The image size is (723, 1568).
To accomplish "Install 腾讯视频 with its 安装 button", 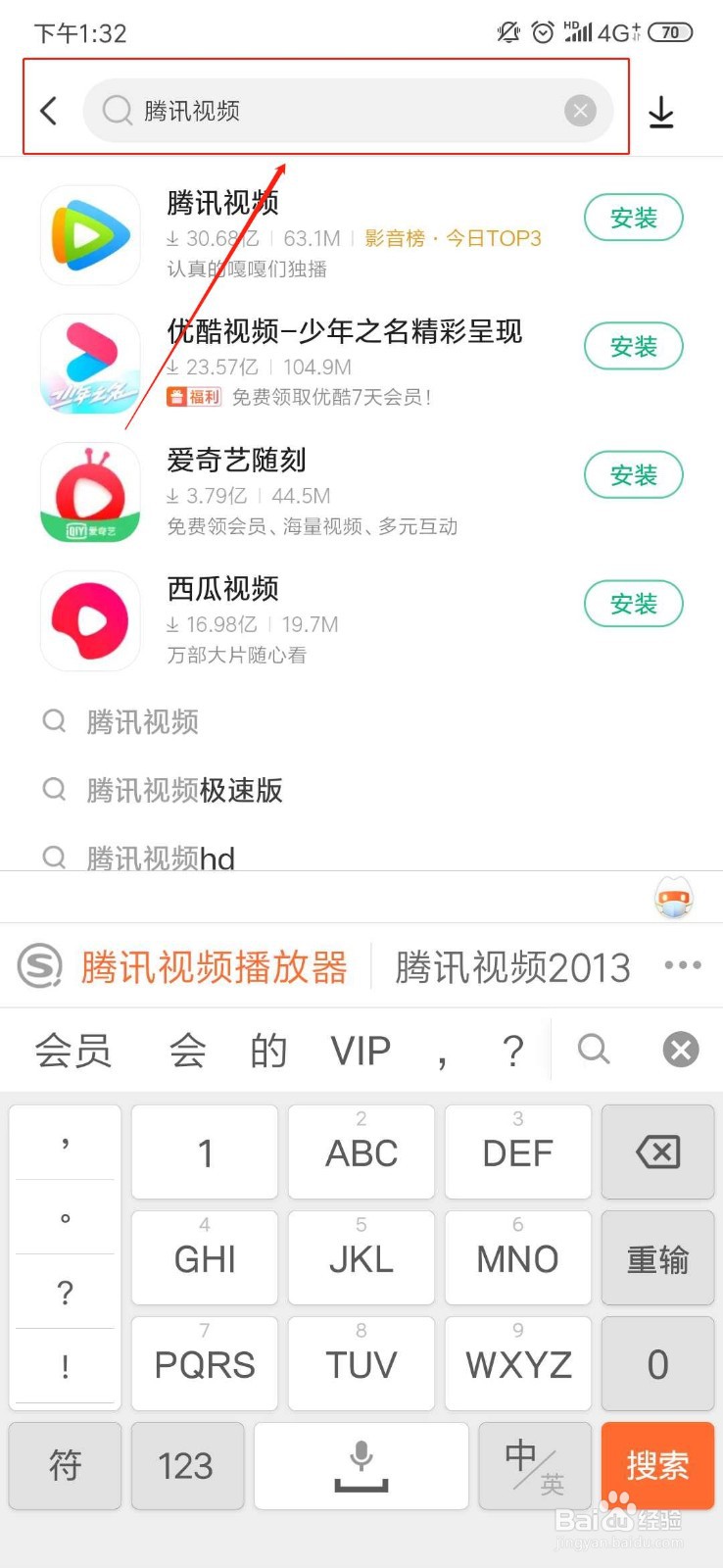I will [x=633, y=218].
